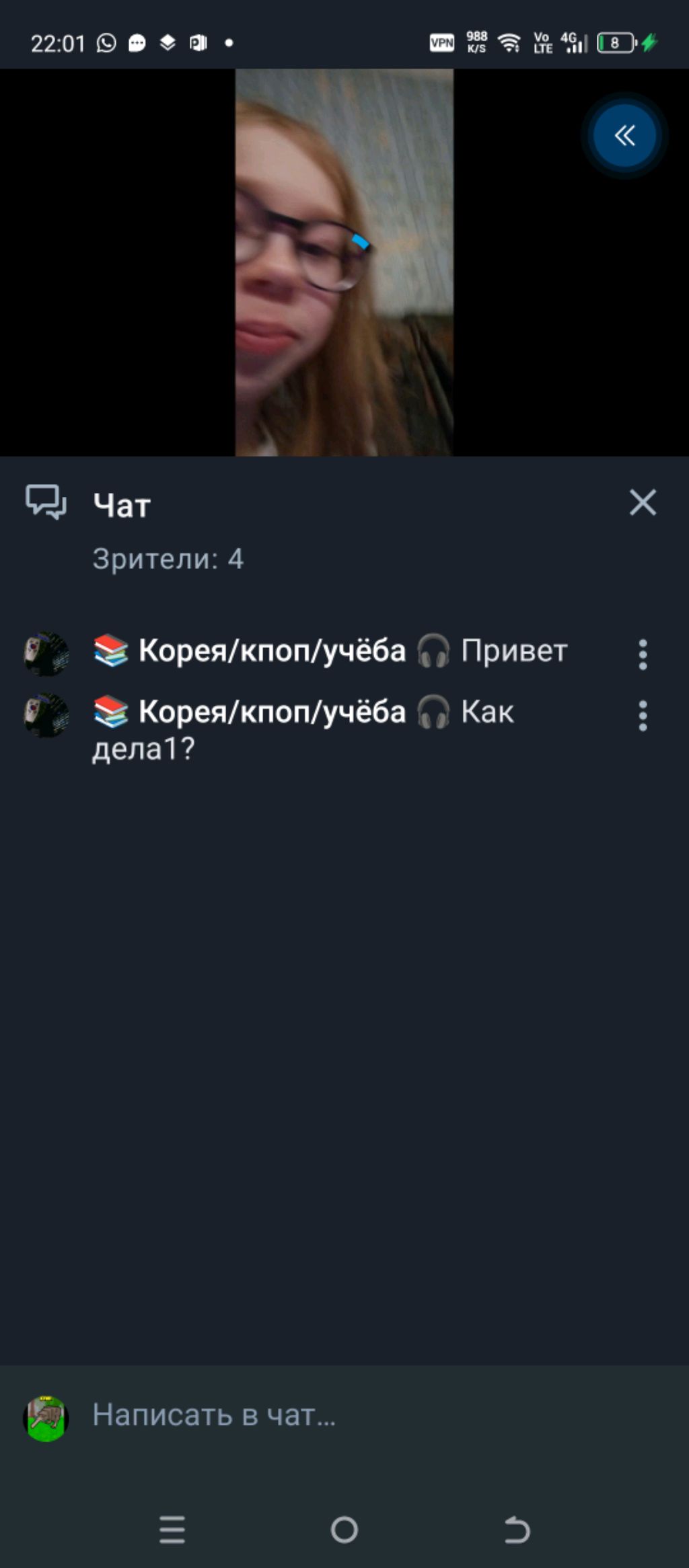
Task: Go to the home screen
Action: [x=344, y=1530]
